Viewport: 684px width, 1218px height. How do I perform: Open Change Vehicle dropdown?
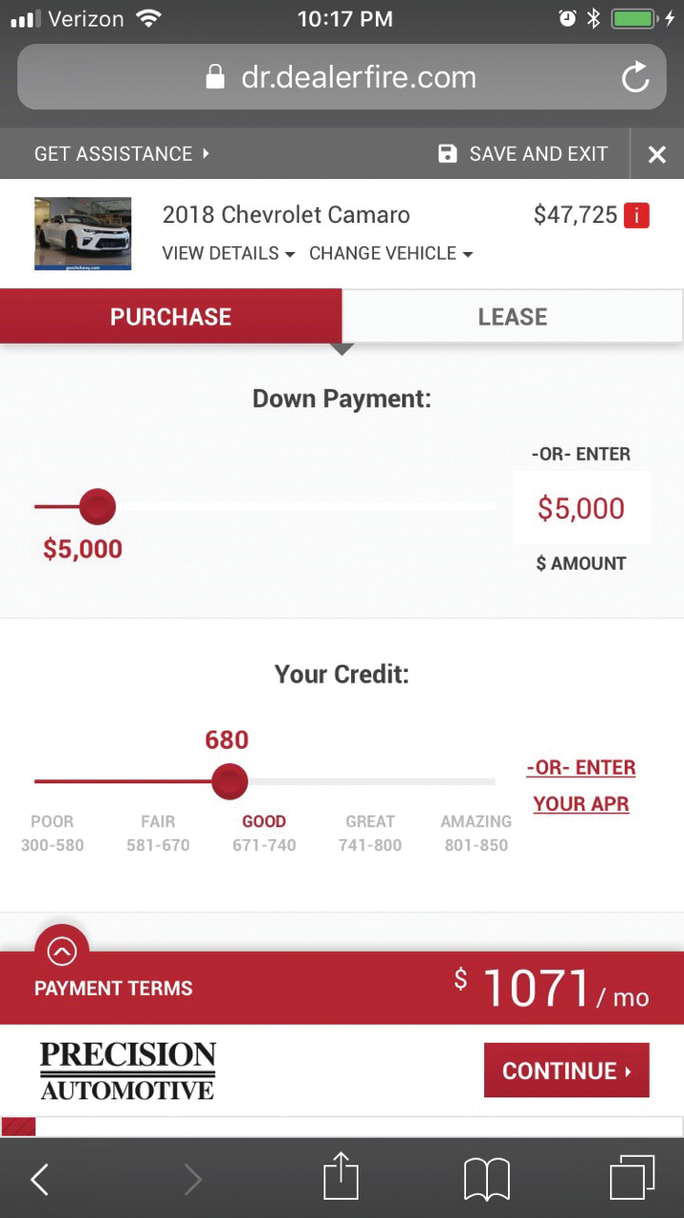coord(390,254)
